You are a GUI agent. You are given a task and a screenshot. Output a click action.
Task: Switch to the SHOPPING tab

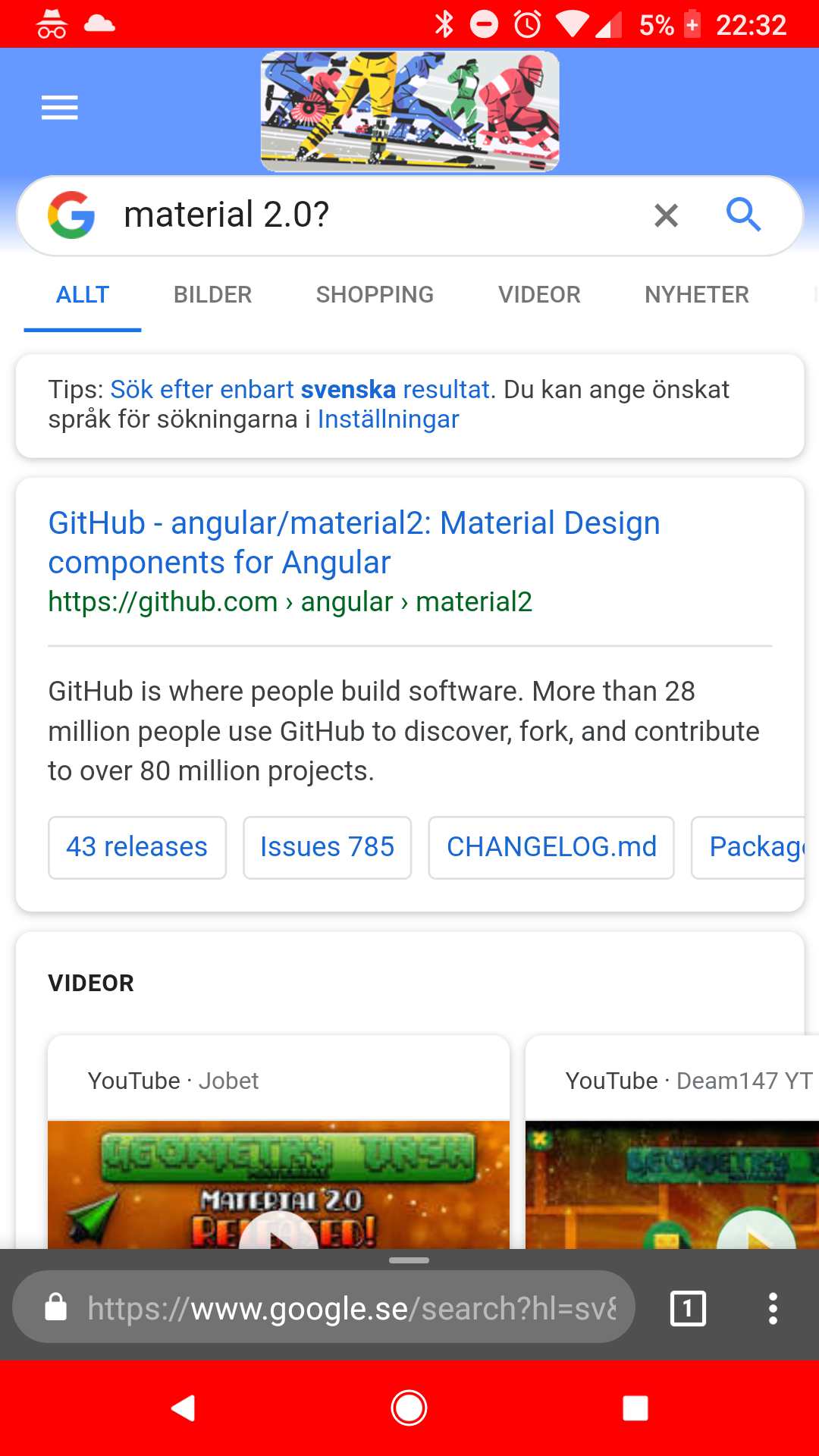[375, 294]
